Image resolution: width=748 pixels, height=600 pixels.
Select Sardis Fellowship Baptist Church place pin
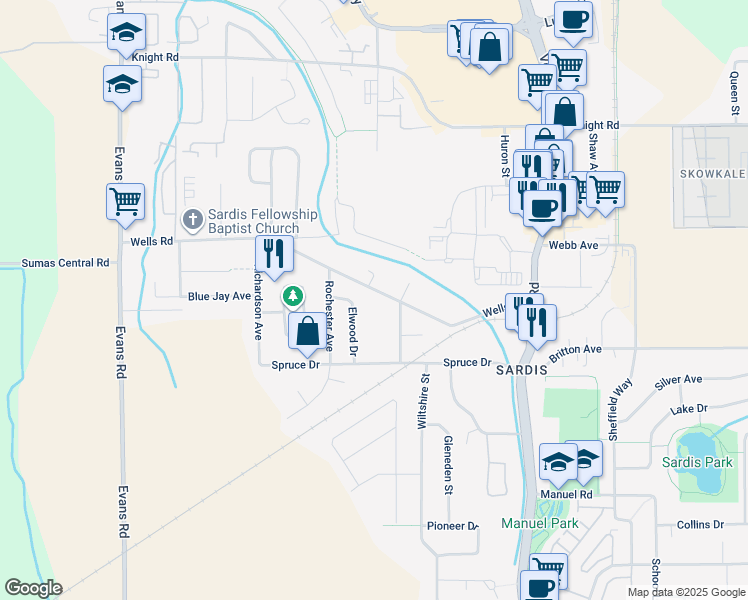coord(192,220)
